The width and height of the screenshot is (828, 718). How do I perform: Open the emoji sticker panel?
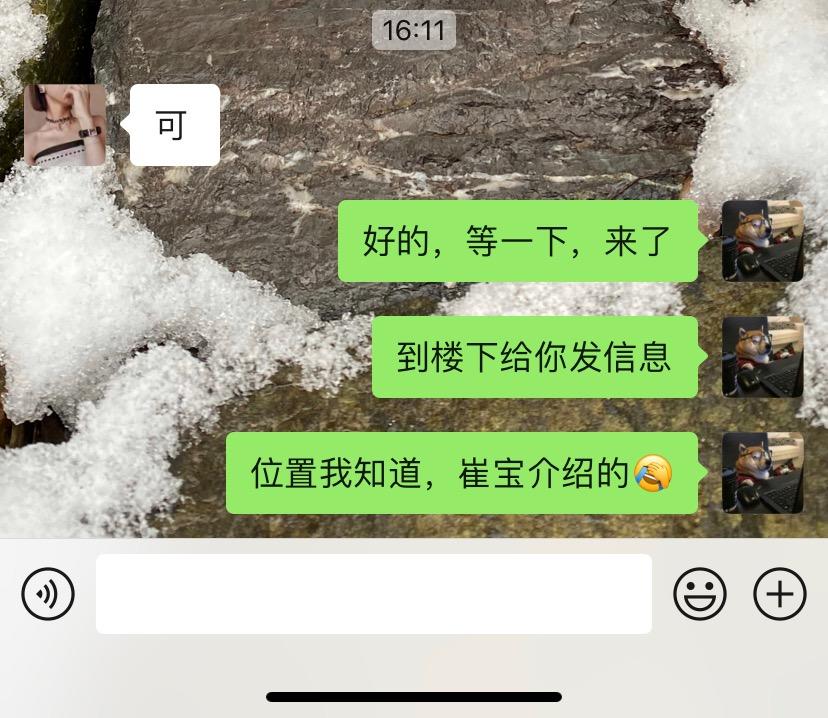click(x=699, y=594)
